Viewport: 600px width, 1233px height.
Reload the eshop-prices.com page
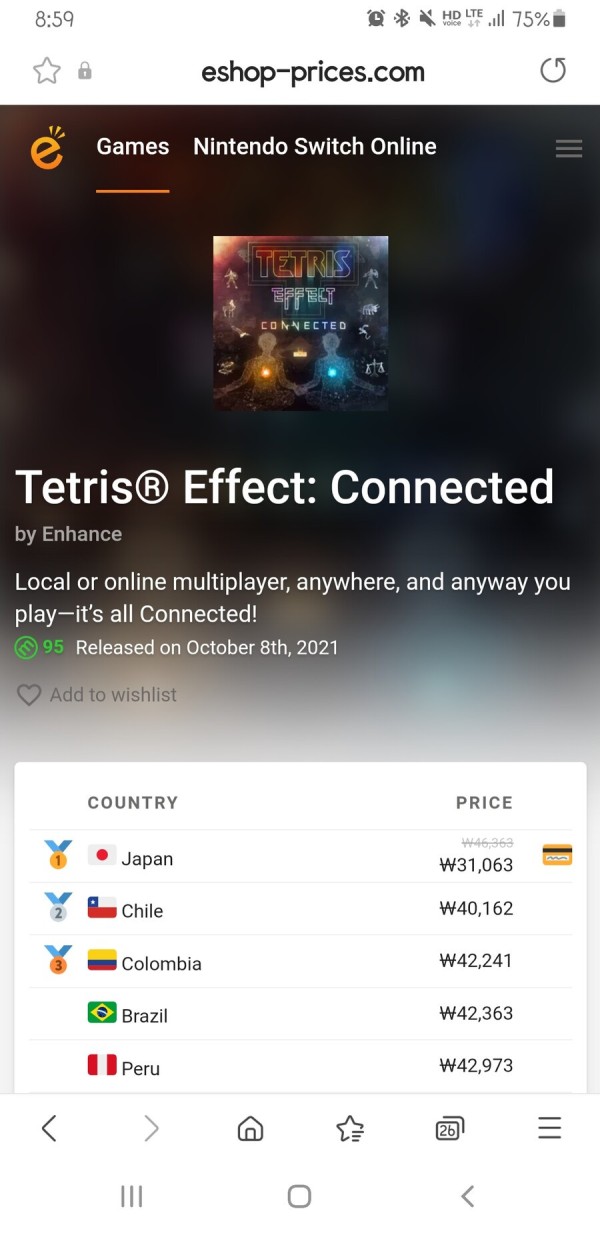pos(552,71)
